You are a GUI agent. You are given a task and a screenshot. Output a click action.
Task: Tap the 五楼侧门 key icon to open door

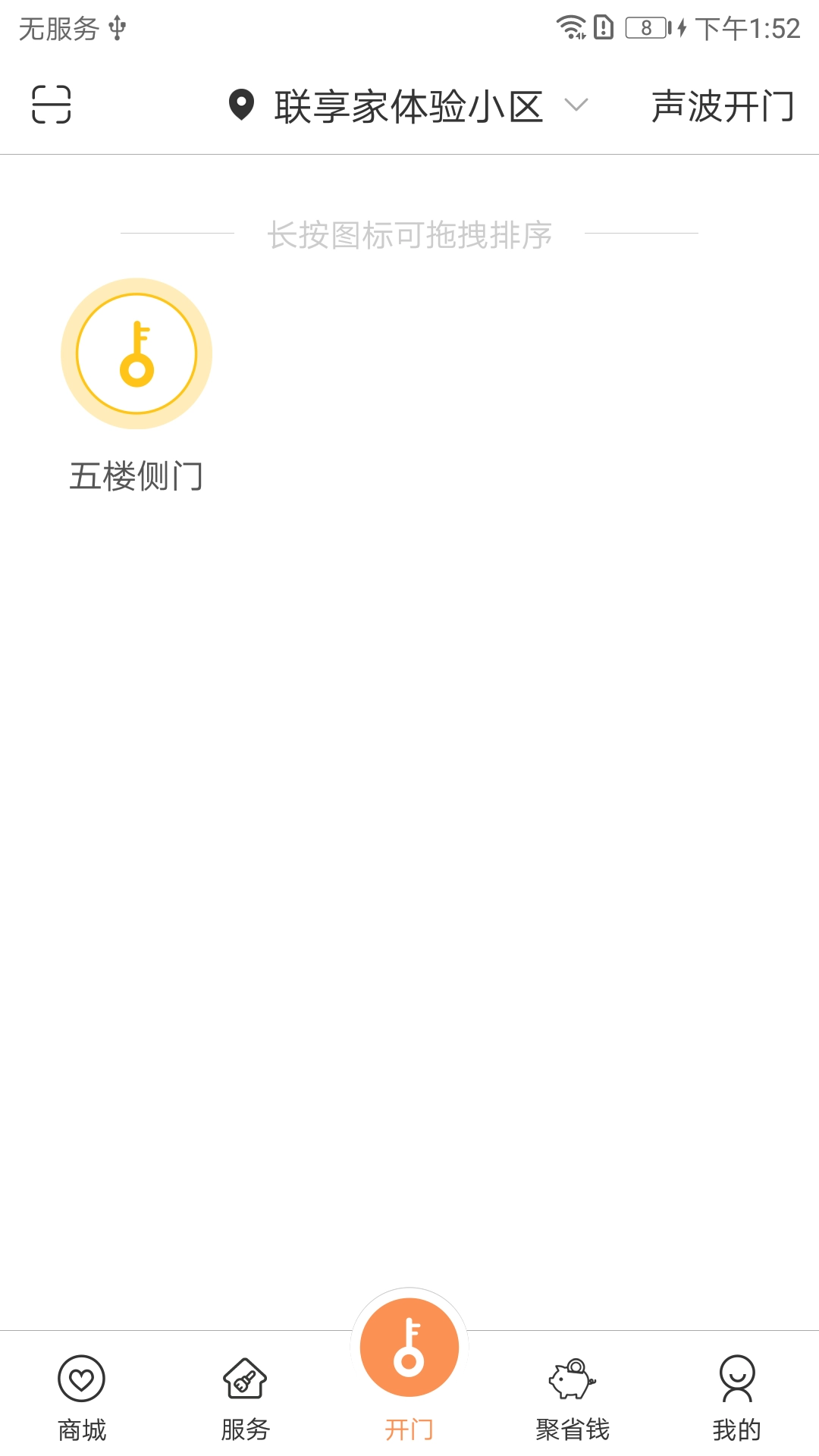click(136, 353)
